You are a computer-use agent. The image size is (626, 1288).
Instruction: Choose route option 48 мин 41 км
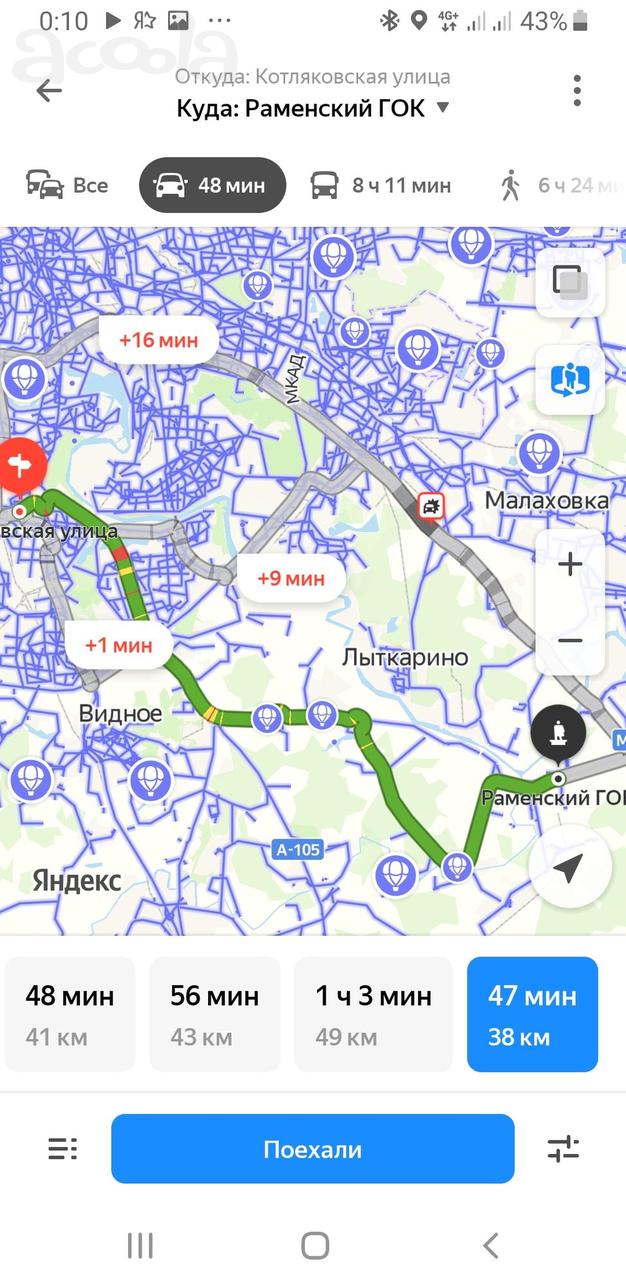pyautogui.click(x=70, y=1014)
